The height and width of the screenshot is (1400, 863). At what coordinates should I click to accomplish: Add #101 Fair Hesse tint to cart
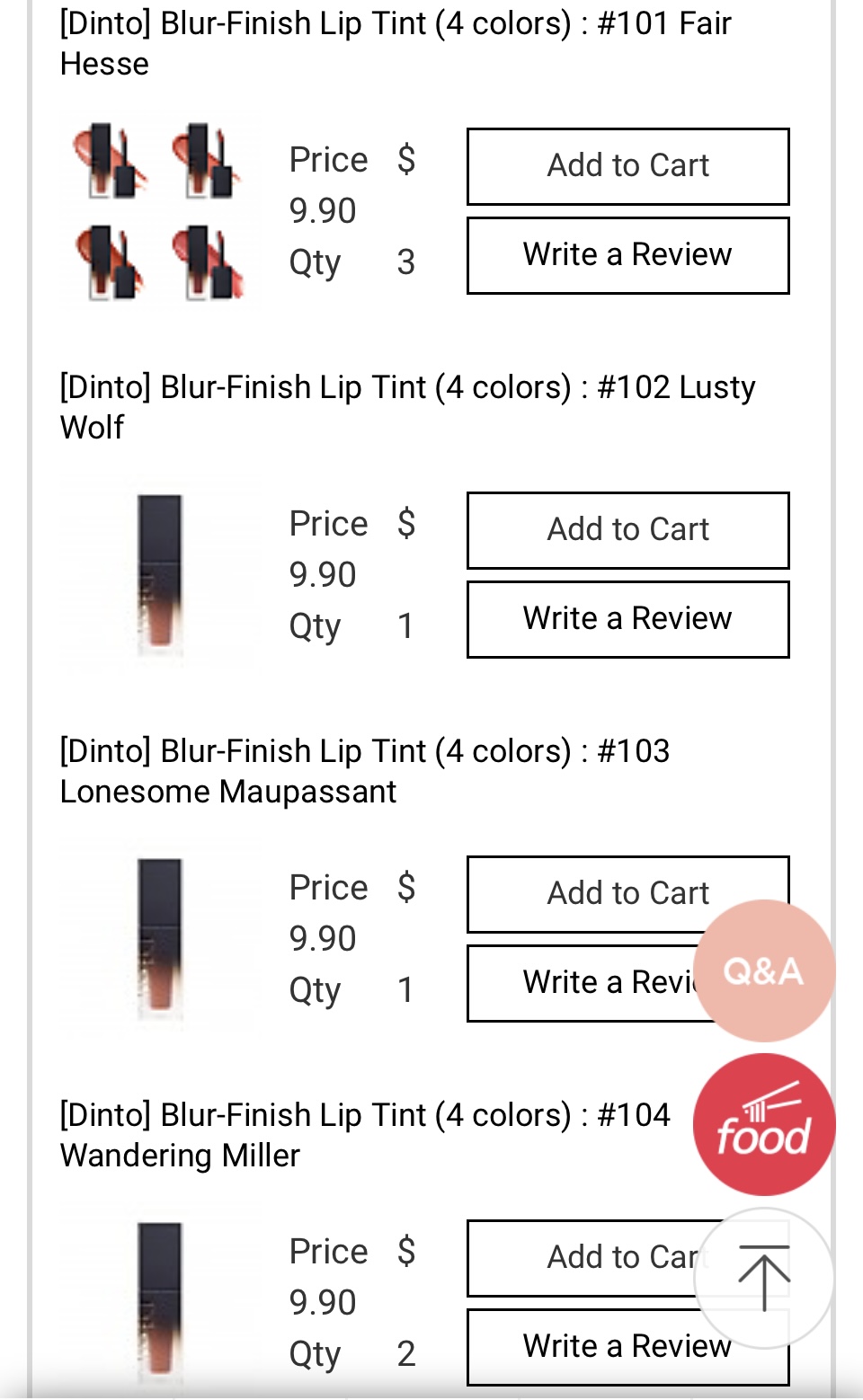(x=627, y=166)
